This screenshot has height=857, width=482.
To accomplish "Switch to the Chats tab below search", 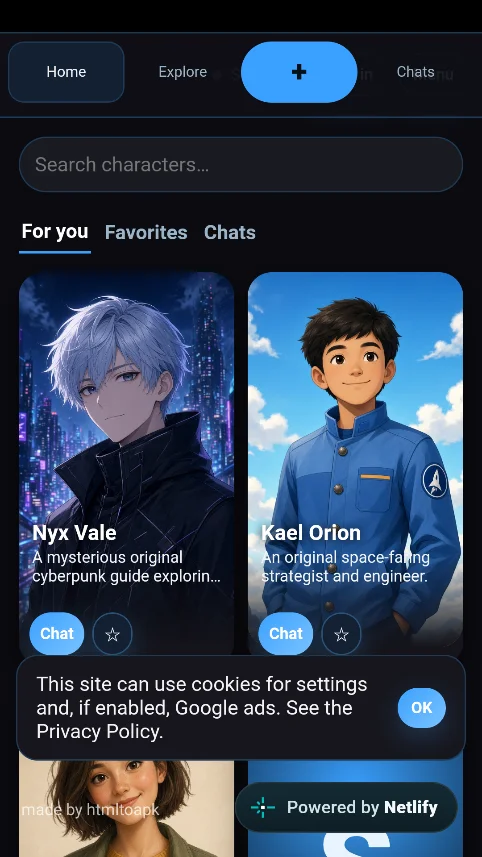I will pyautogui.click(x=230, y=232).
